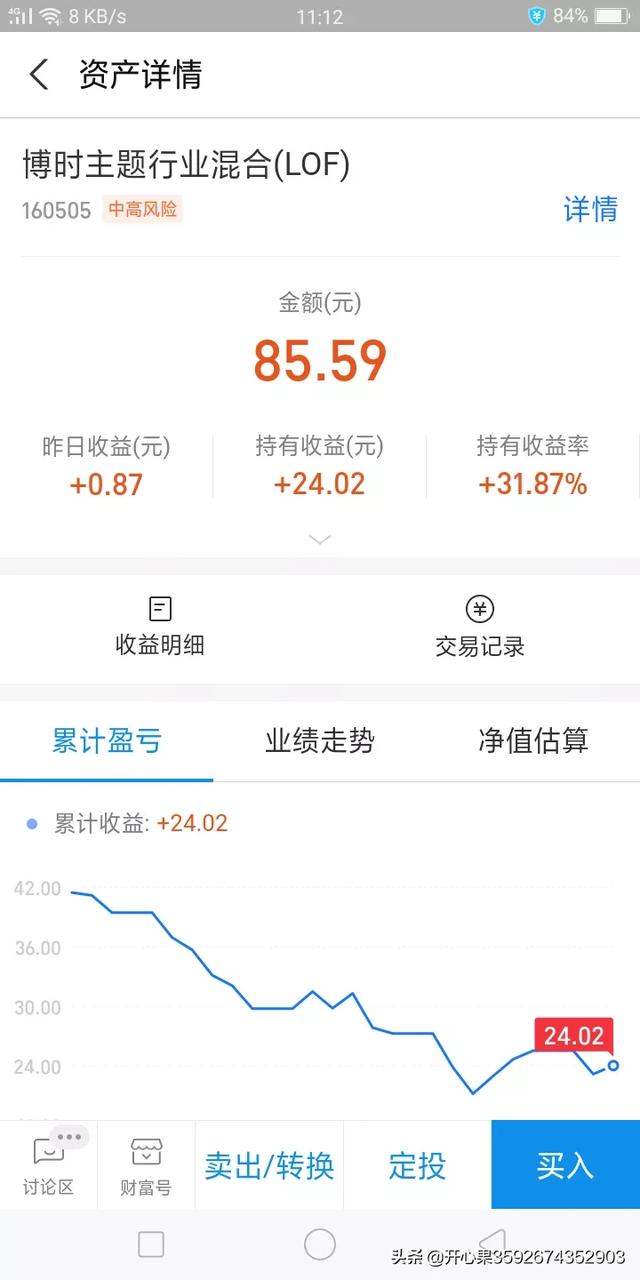Switch to the 业绩走势 tab
Viewport: 640px width, 1280px height.
point(320,741)
